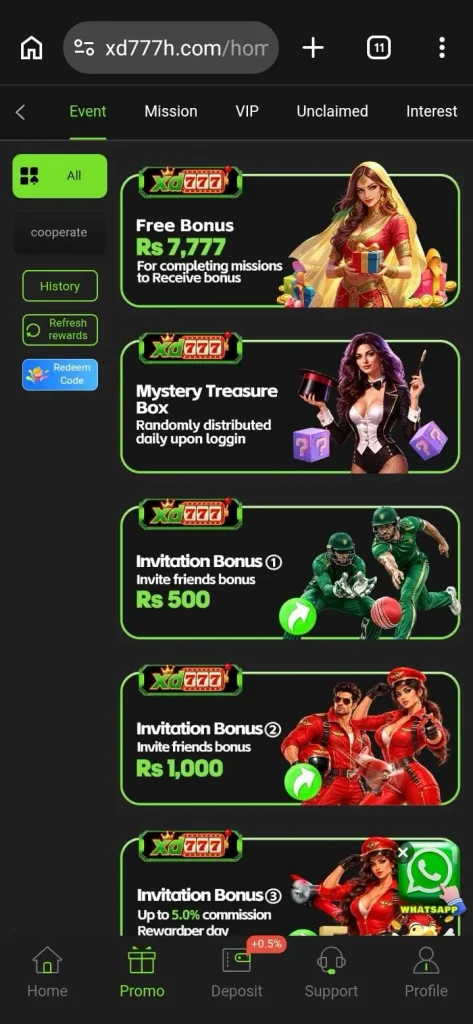Dismiss the floating WhatsApp widget
The image size is (473, 1024).
coord(403,852)
